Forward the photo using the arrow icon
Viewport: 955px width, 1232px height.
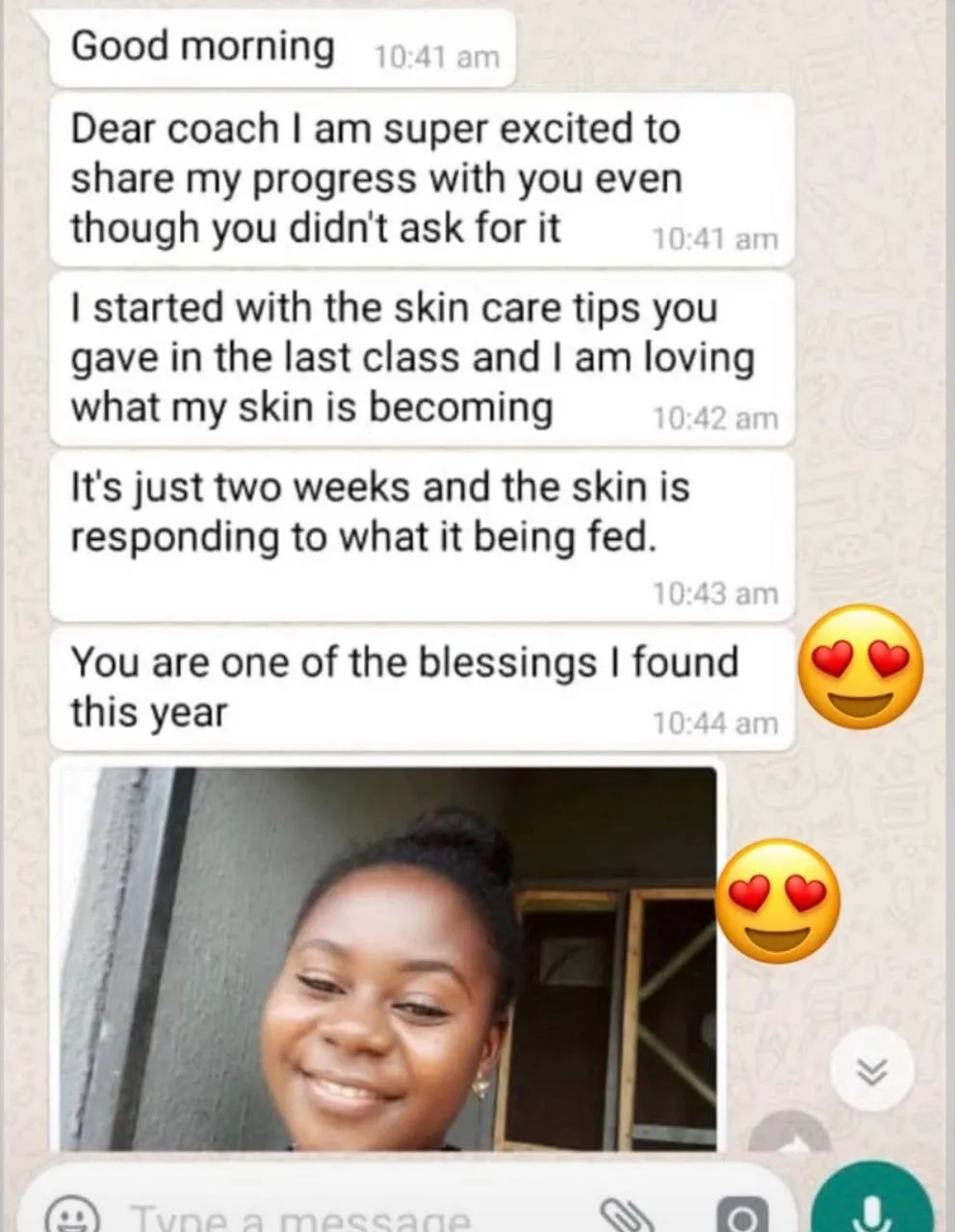[789, 1136]
